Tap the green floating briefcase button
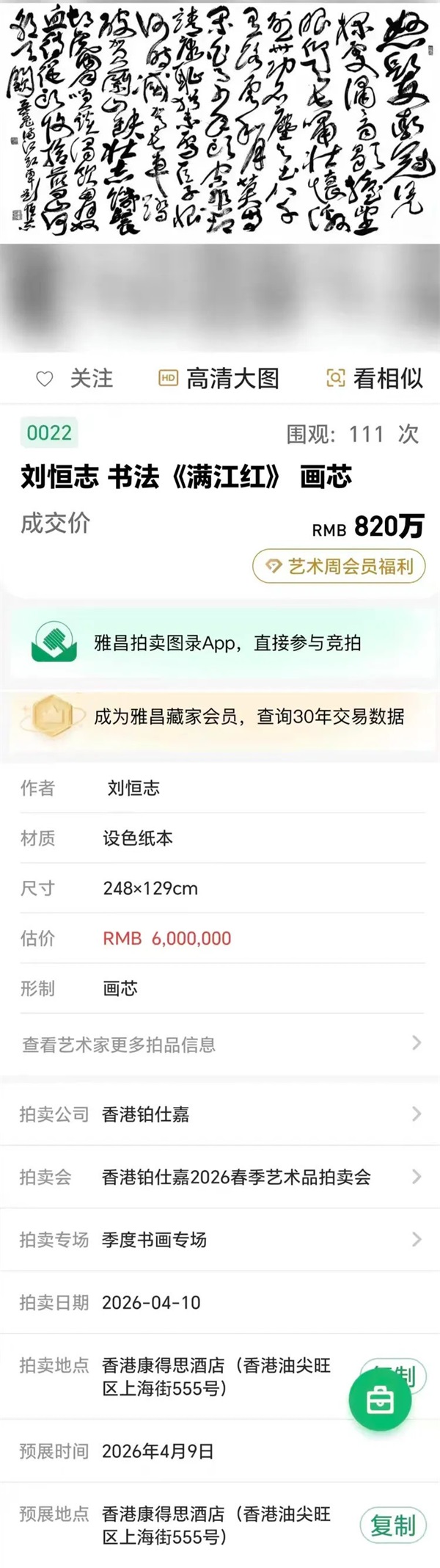Screen dimensions: 440x1568 [380, 1401]
